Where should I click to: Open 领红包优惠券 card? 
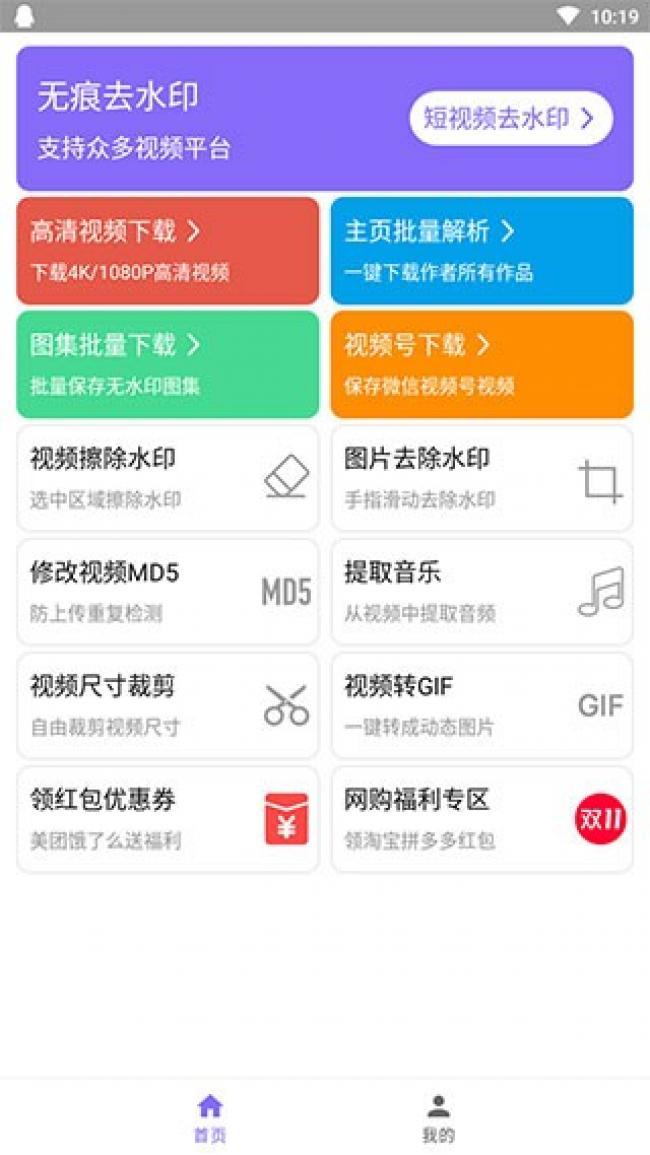click(168, 819)
